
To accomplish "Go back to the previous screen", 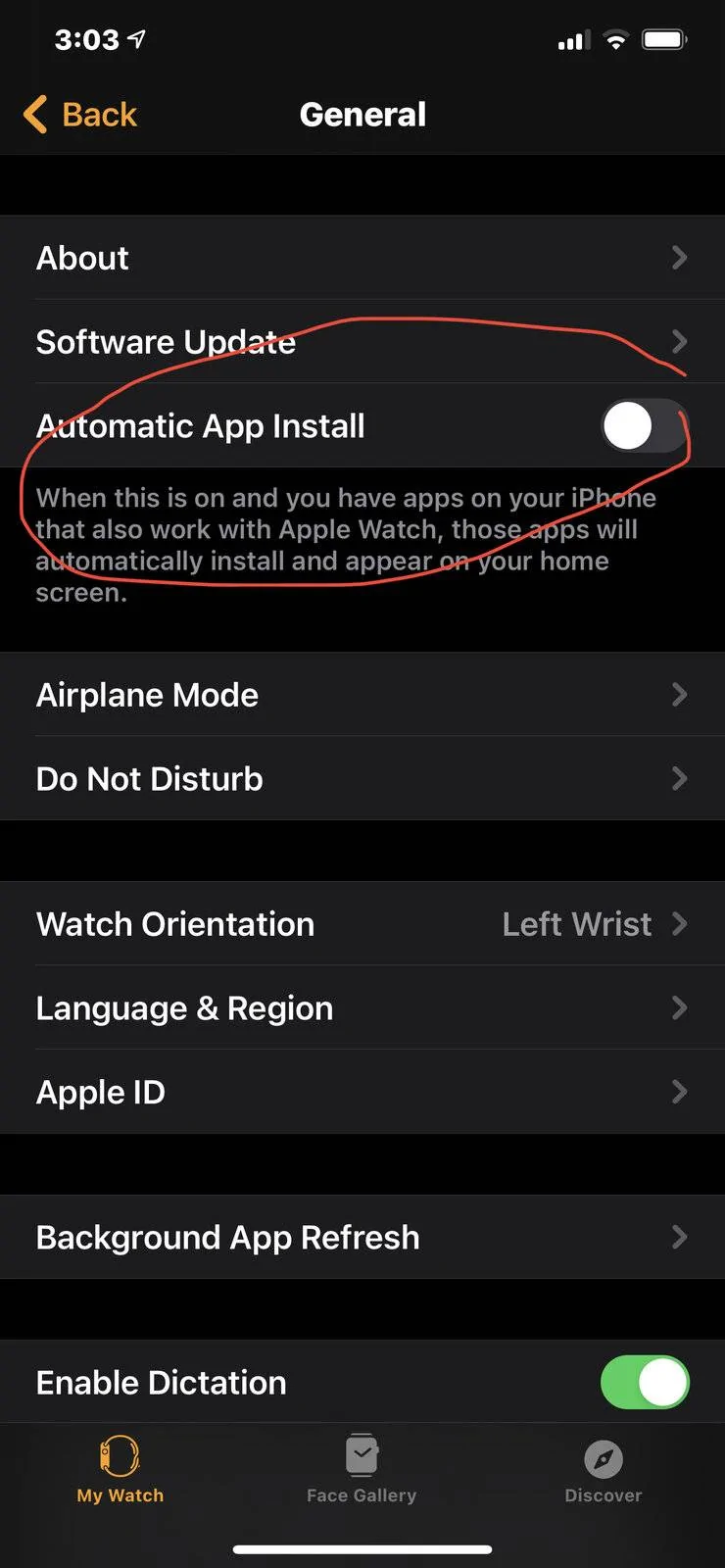I will pos(80,115).
